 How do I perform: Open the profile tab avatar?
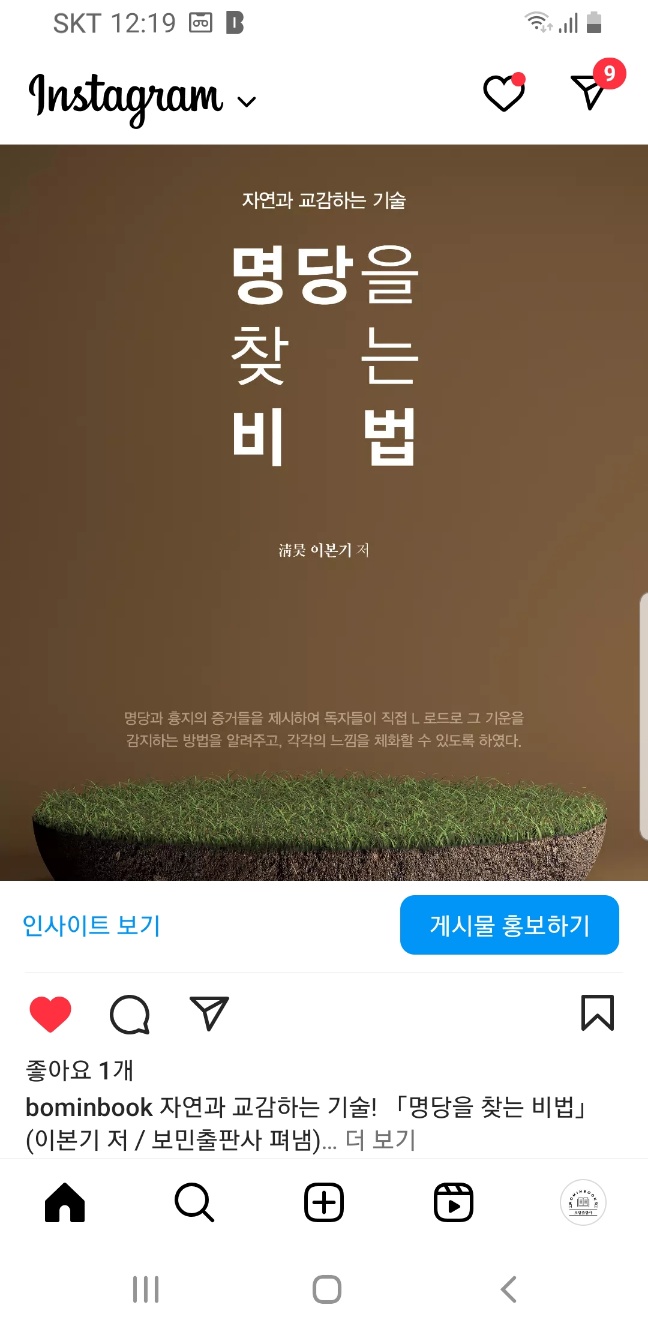583,1203
